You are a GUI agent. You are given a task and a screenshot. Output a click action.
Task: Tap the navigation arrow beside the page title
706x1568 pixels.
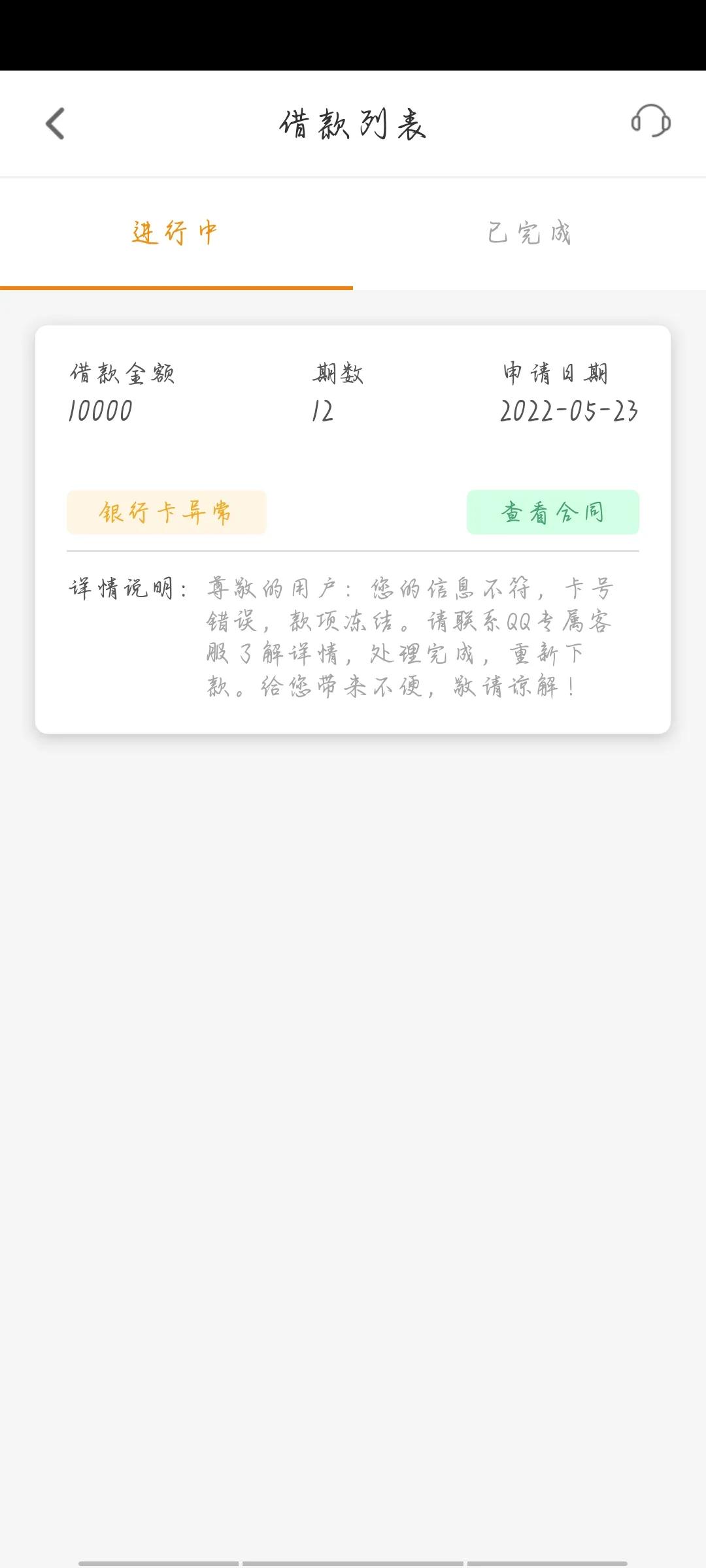[56, 124]
